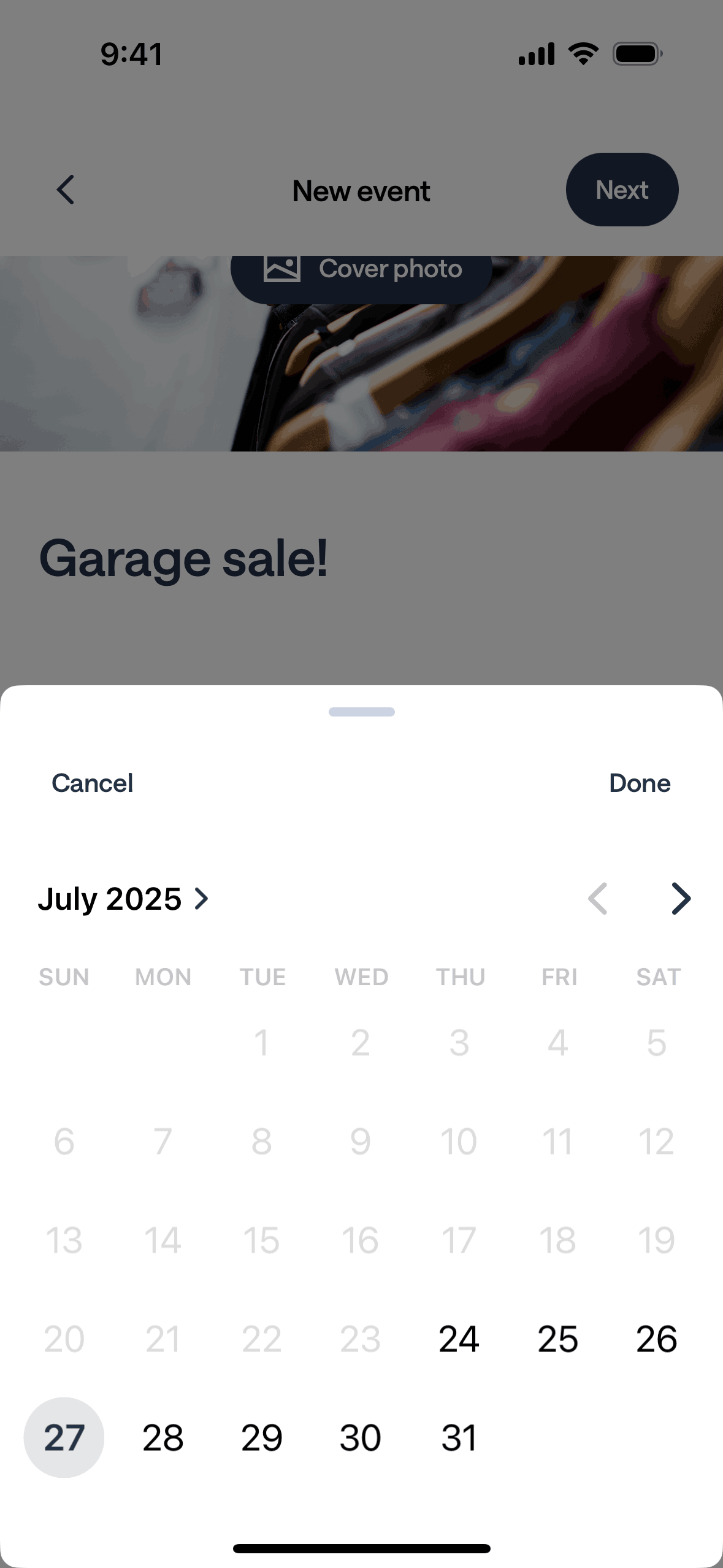Pick July 30 as the date
The width and height of the screenshot is (723, 1568).
[360, 1437]
